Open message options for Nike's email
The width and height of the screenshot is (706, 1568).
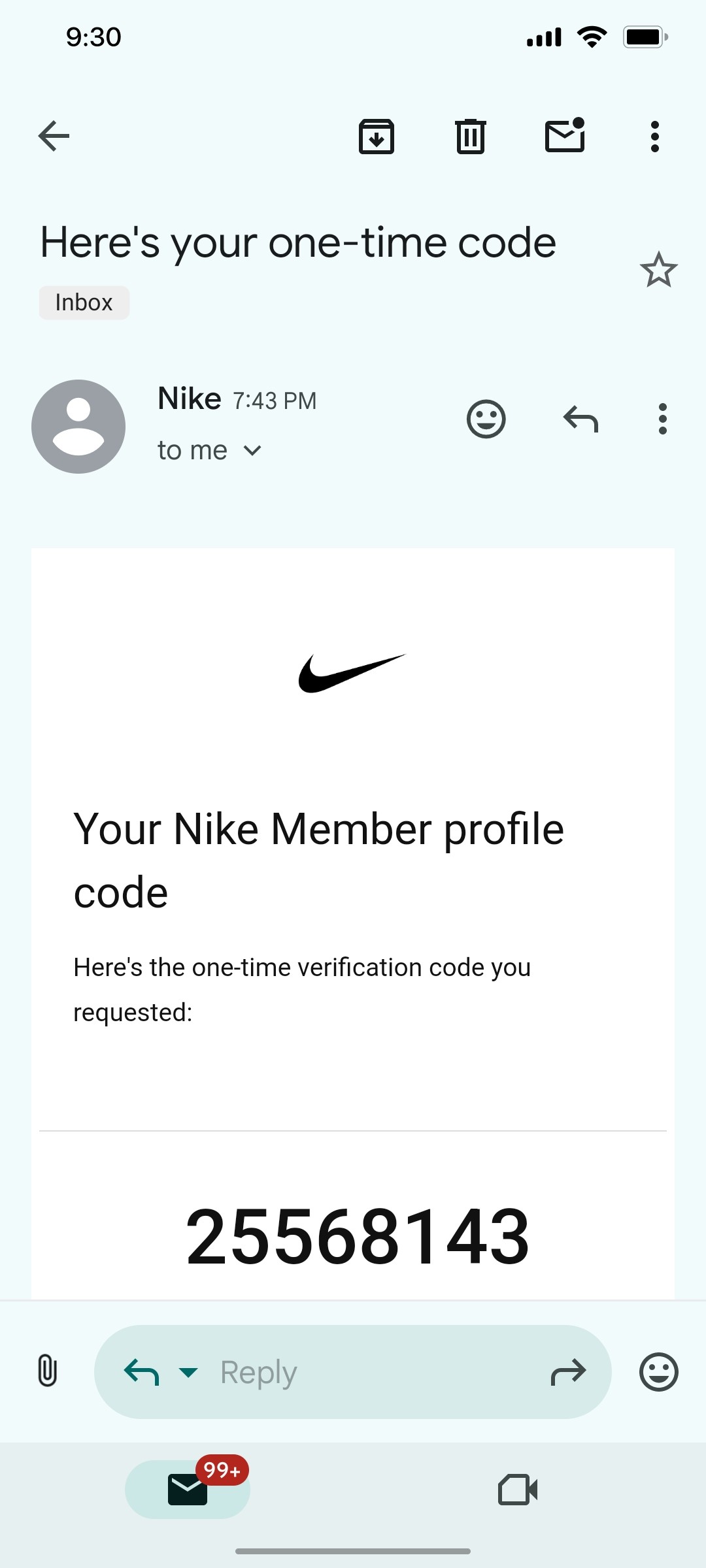(662, 419)
